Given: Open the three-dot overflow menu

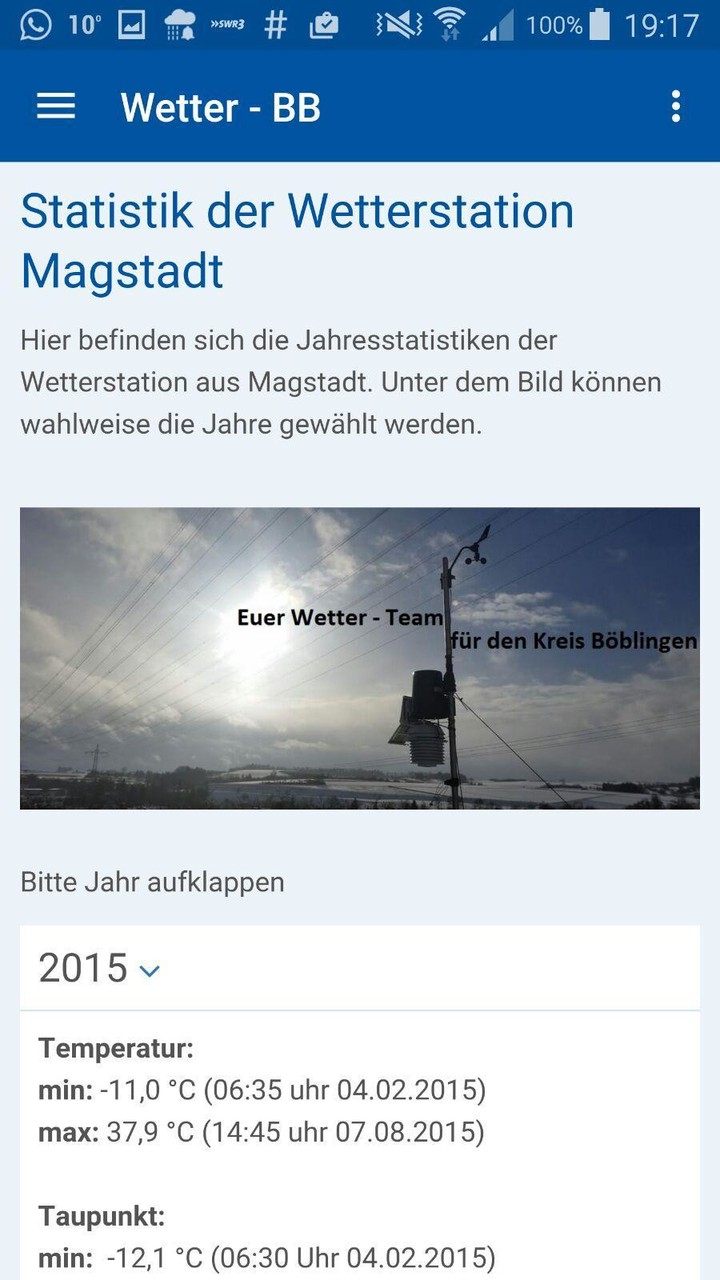Looking at the screenshot, I should (x=676, y=106).
